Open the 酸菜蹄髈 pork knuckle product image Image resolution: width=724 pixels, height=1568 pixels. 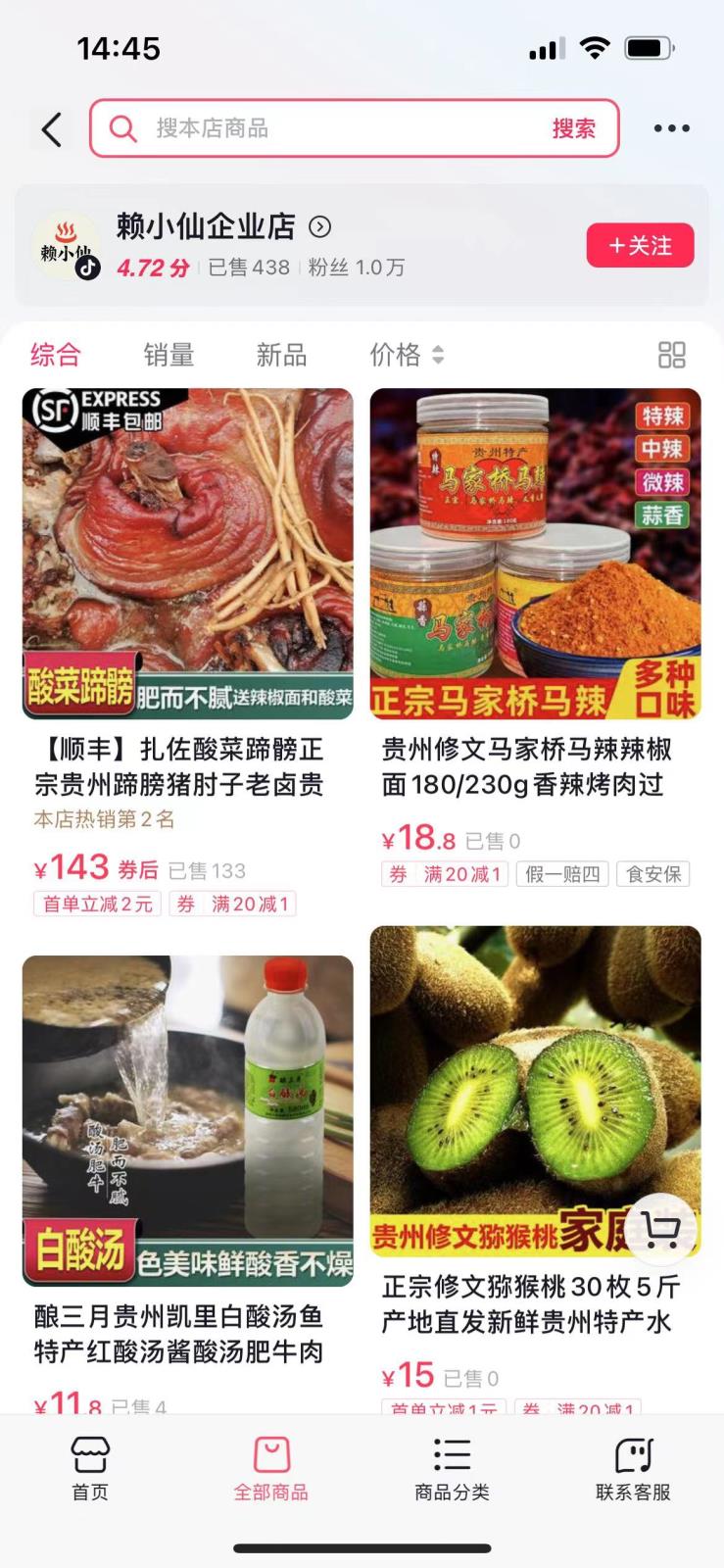[189, 551]
